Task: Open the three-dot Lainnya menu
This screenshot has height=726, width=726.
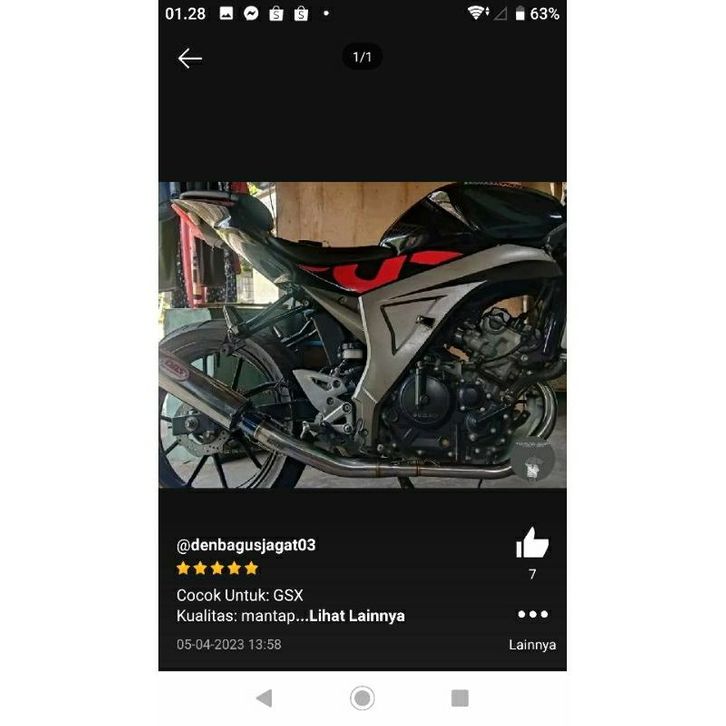Action: tap(532, 615)
